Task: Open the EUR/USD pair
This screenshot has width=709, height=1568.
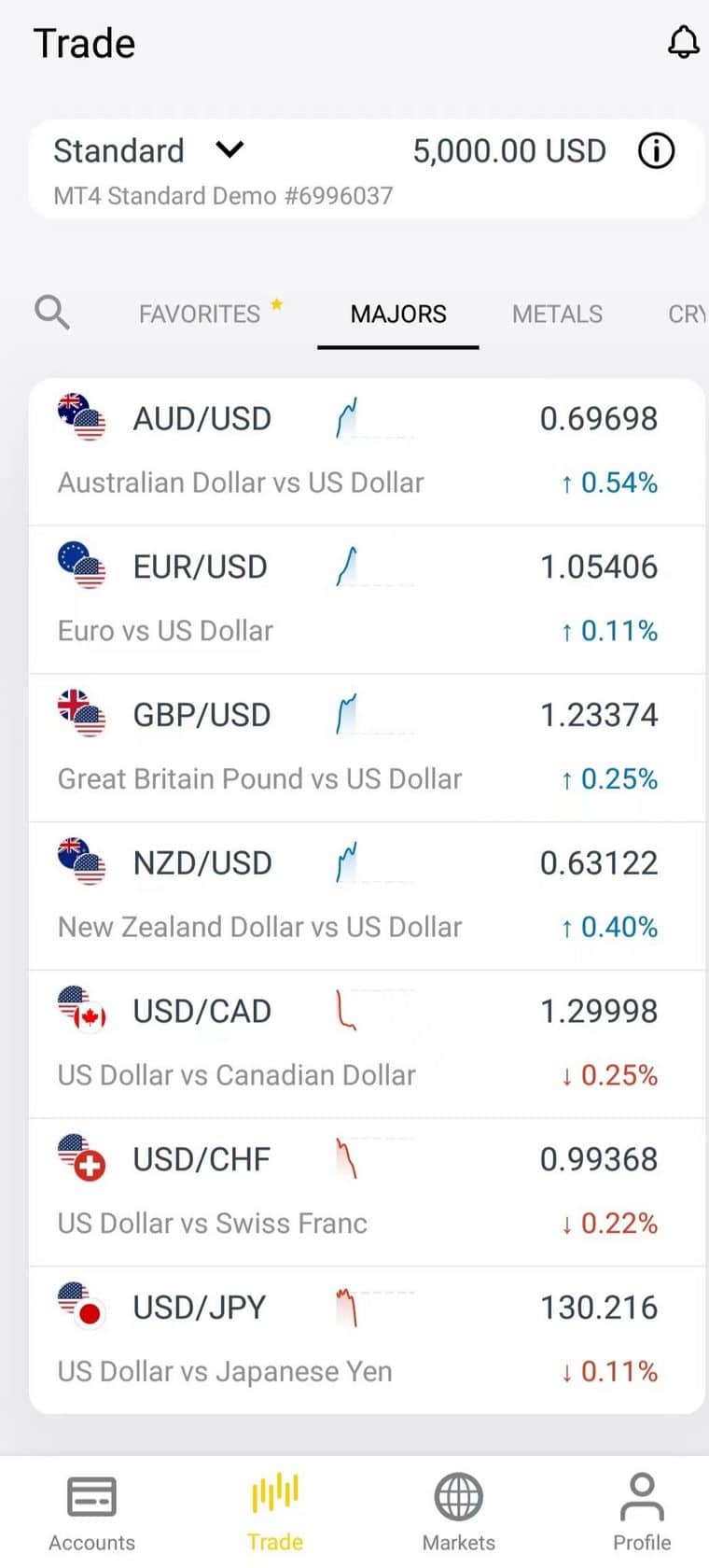Action: coord(366,599)
